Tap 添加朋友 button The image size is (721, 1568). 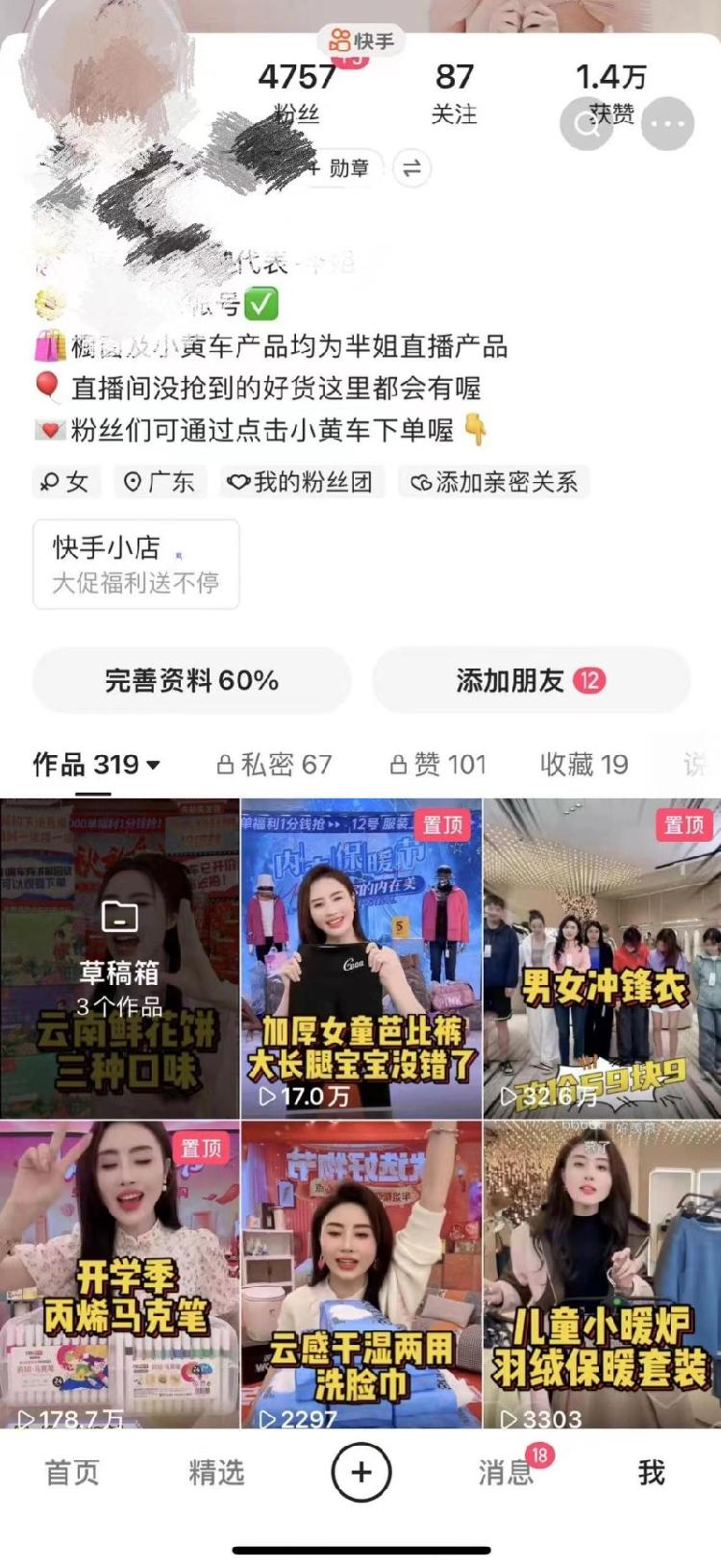[x=531, y=680]
